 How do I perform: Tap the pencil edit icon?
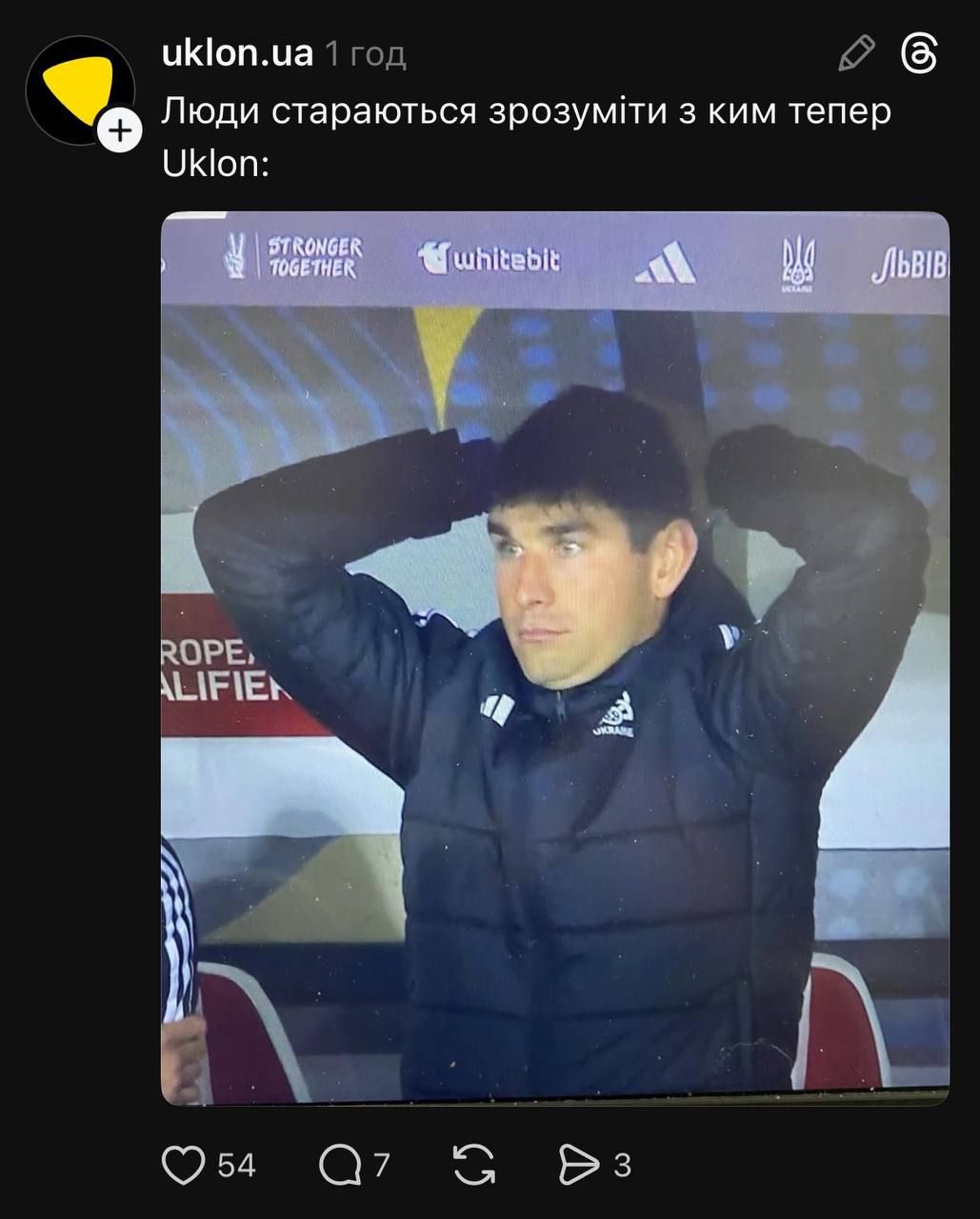(x=856, y=53)
